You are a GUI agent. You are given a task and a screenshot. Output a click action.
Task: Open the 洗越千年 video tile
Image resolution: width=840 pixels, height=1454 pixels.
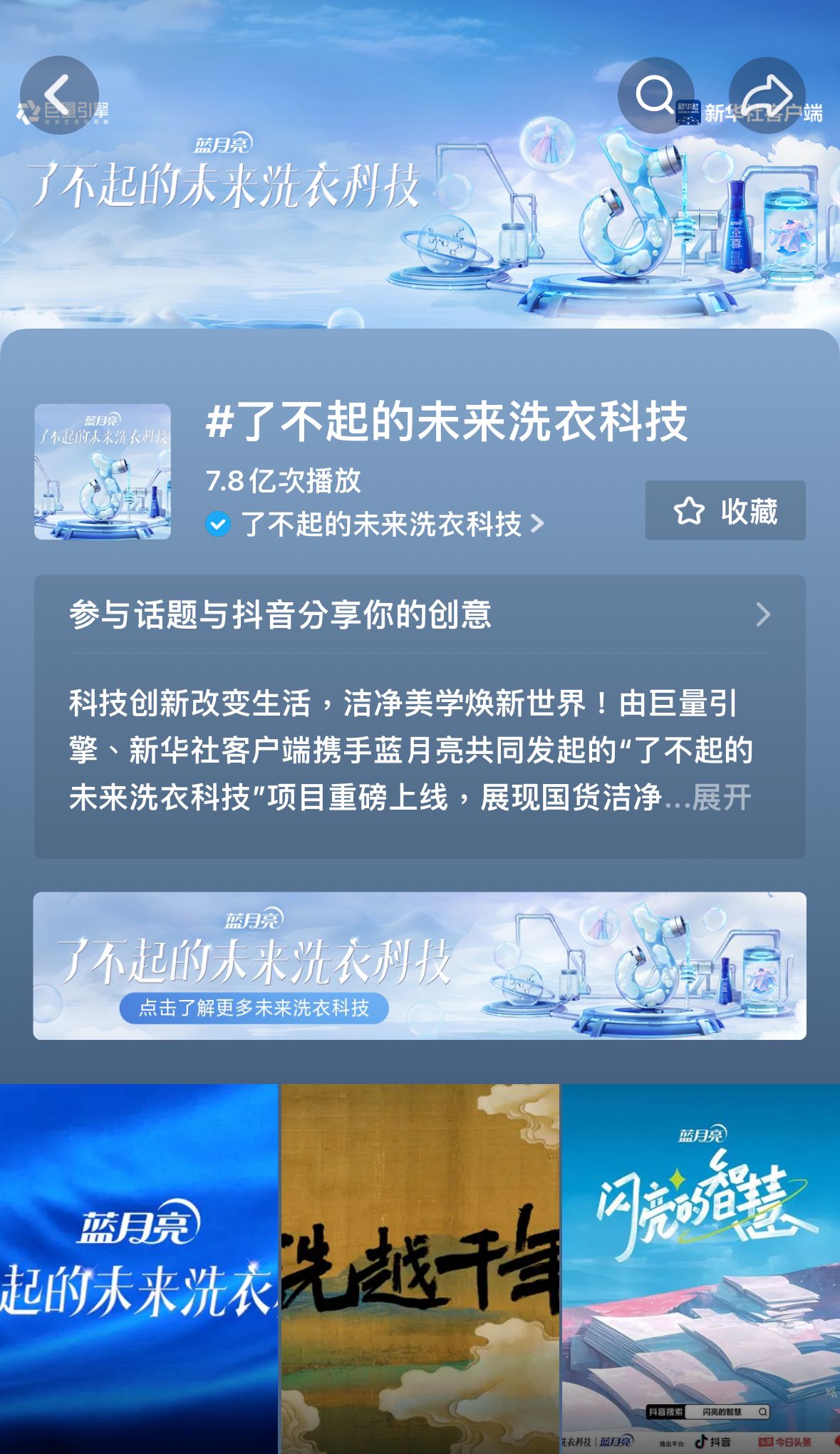click(x=420, y=1269)
